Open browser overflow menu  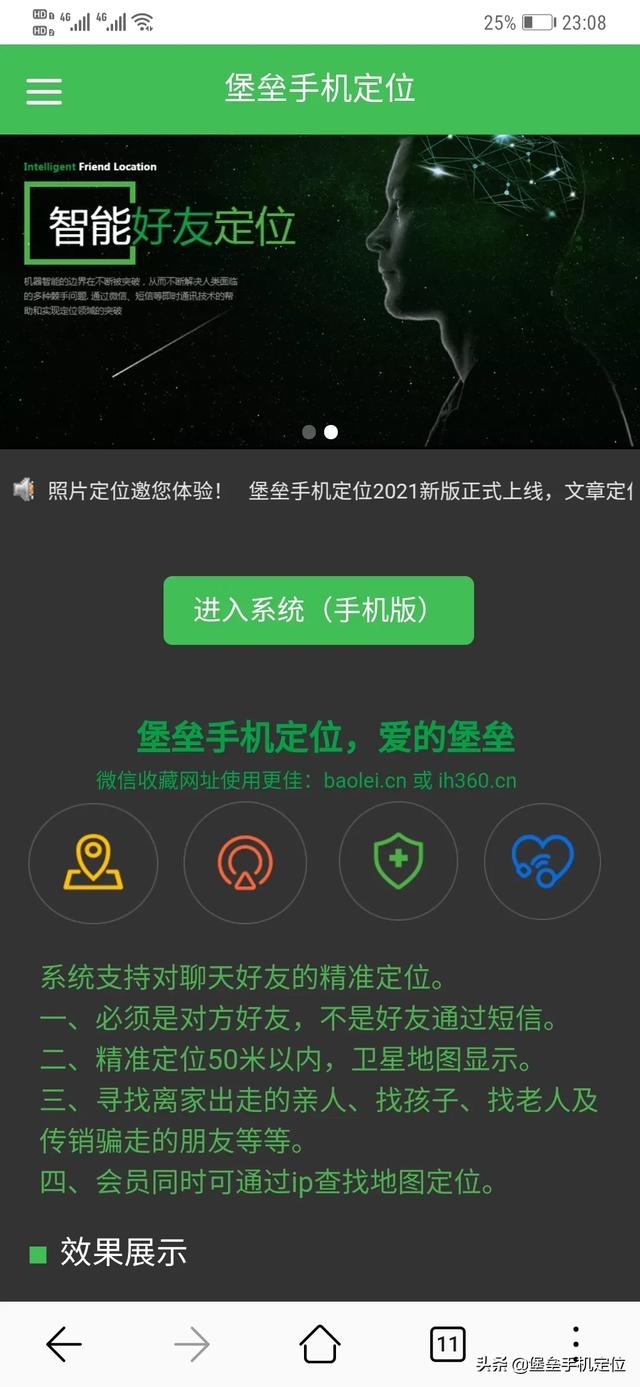[575, 1338]
